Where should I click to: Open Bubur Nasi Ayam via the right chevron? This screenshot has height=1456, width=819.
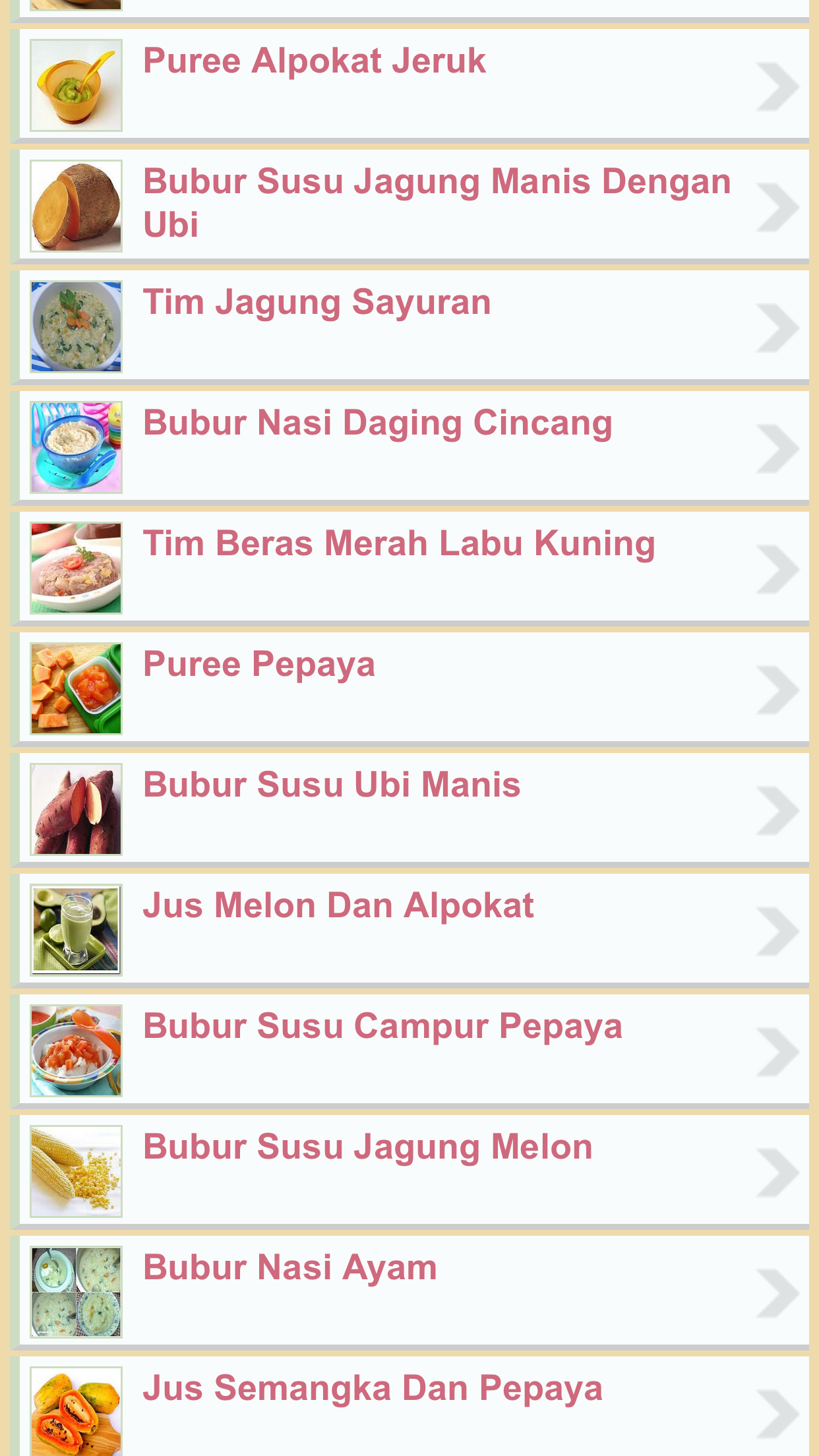point(777,1290)
